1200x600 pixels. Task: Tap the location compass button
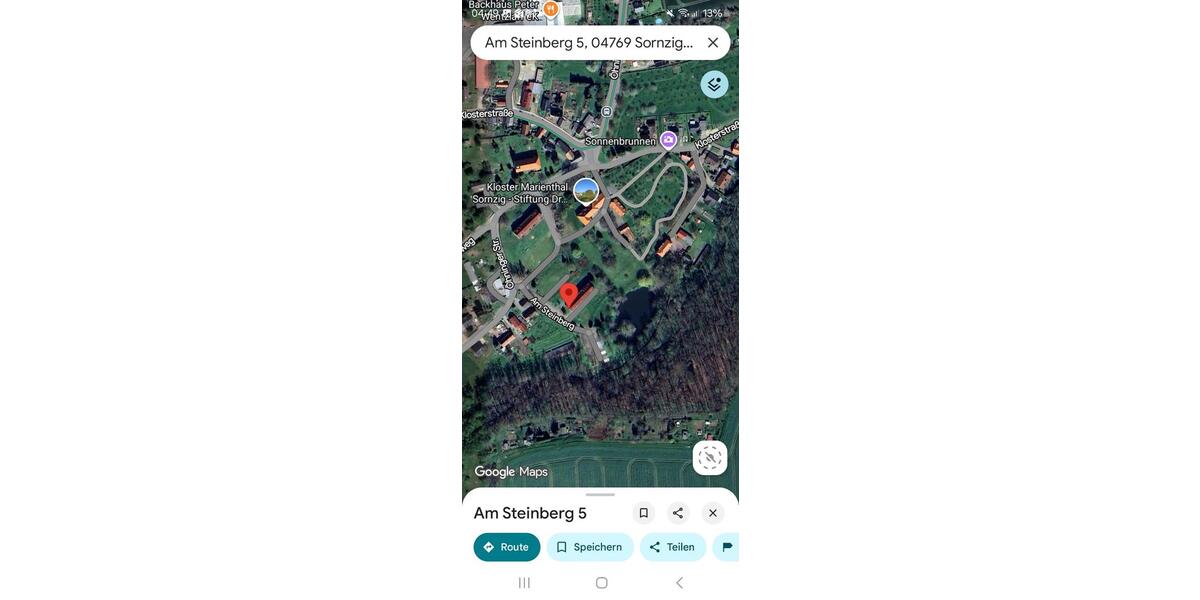point(710,458)
